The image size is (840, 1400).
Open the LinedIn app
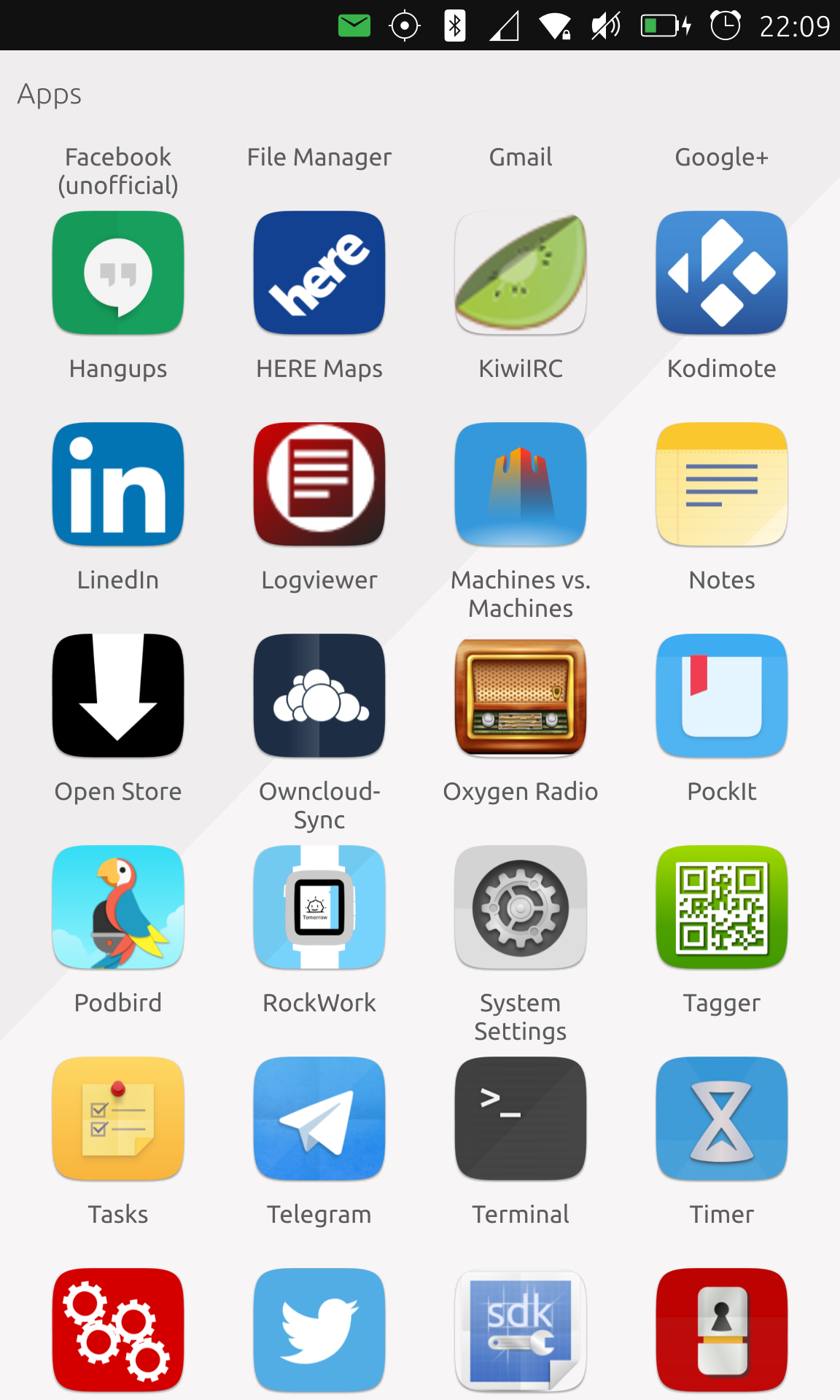(118, 484)
